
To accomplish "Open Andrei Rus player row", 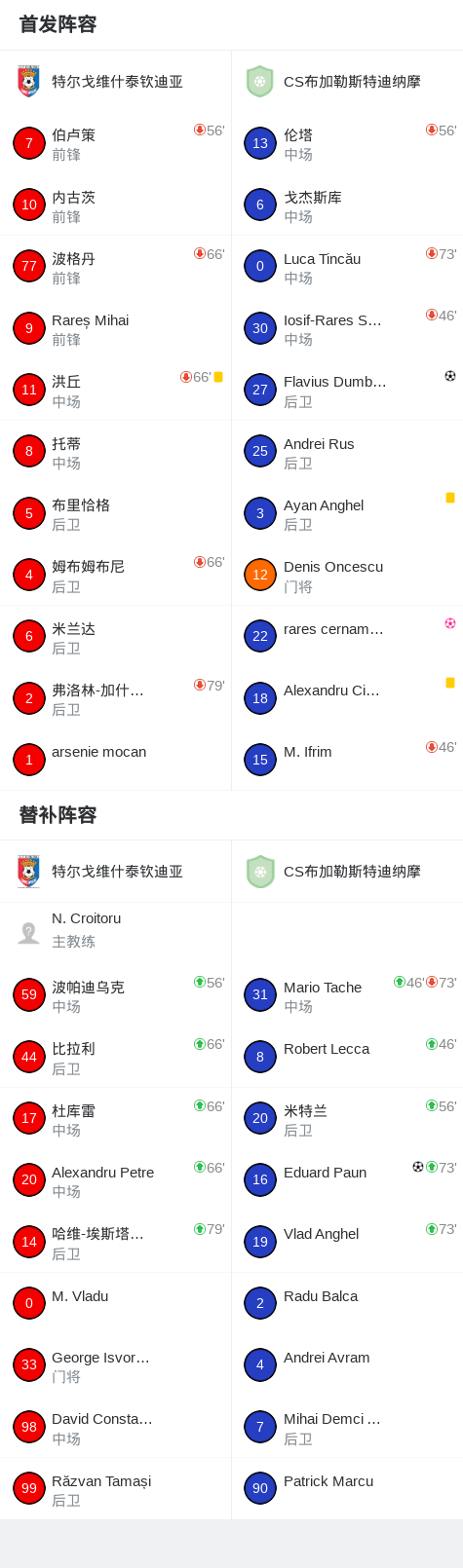I will (x=347, y=451).
